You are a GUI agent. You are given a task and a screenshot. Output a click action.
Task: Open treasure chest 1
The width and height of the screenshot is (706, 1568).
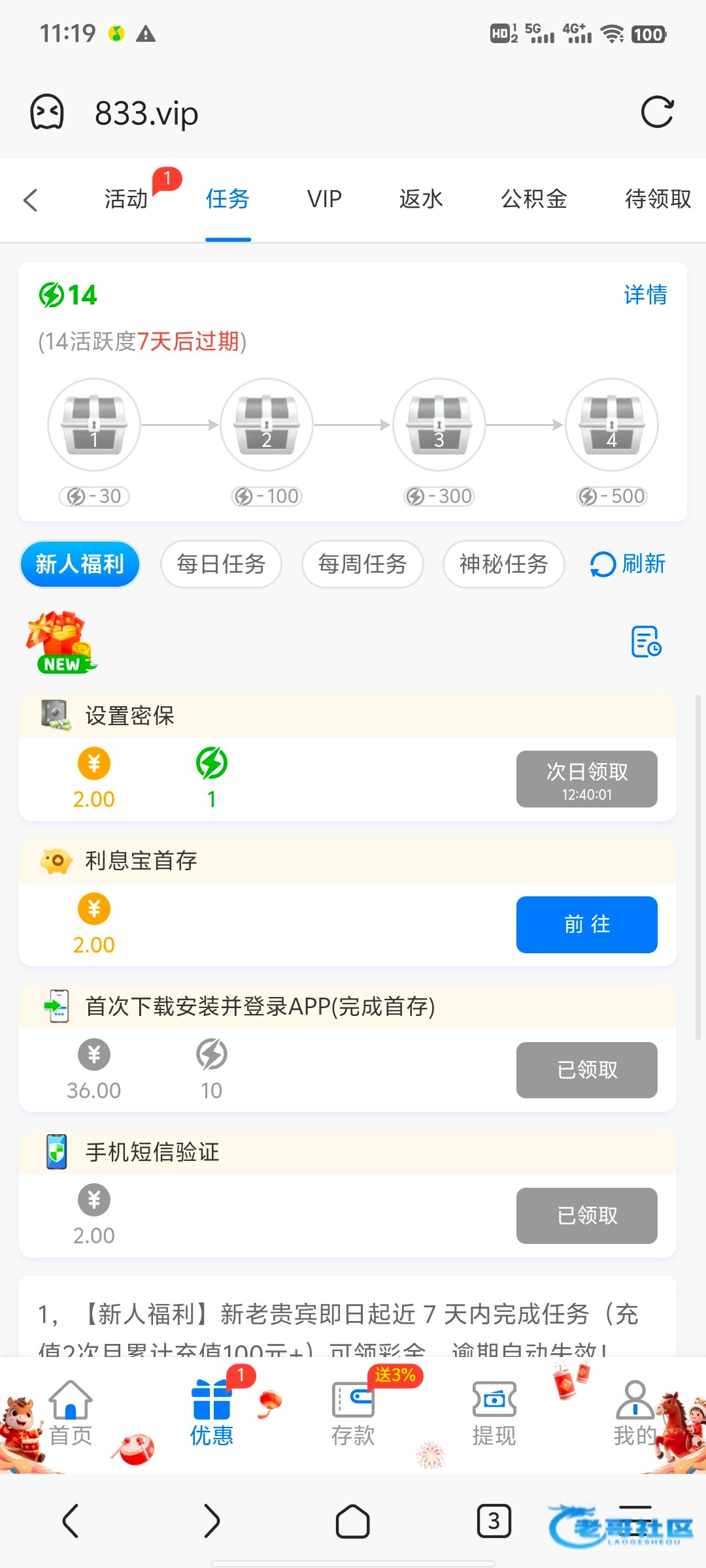94,425
